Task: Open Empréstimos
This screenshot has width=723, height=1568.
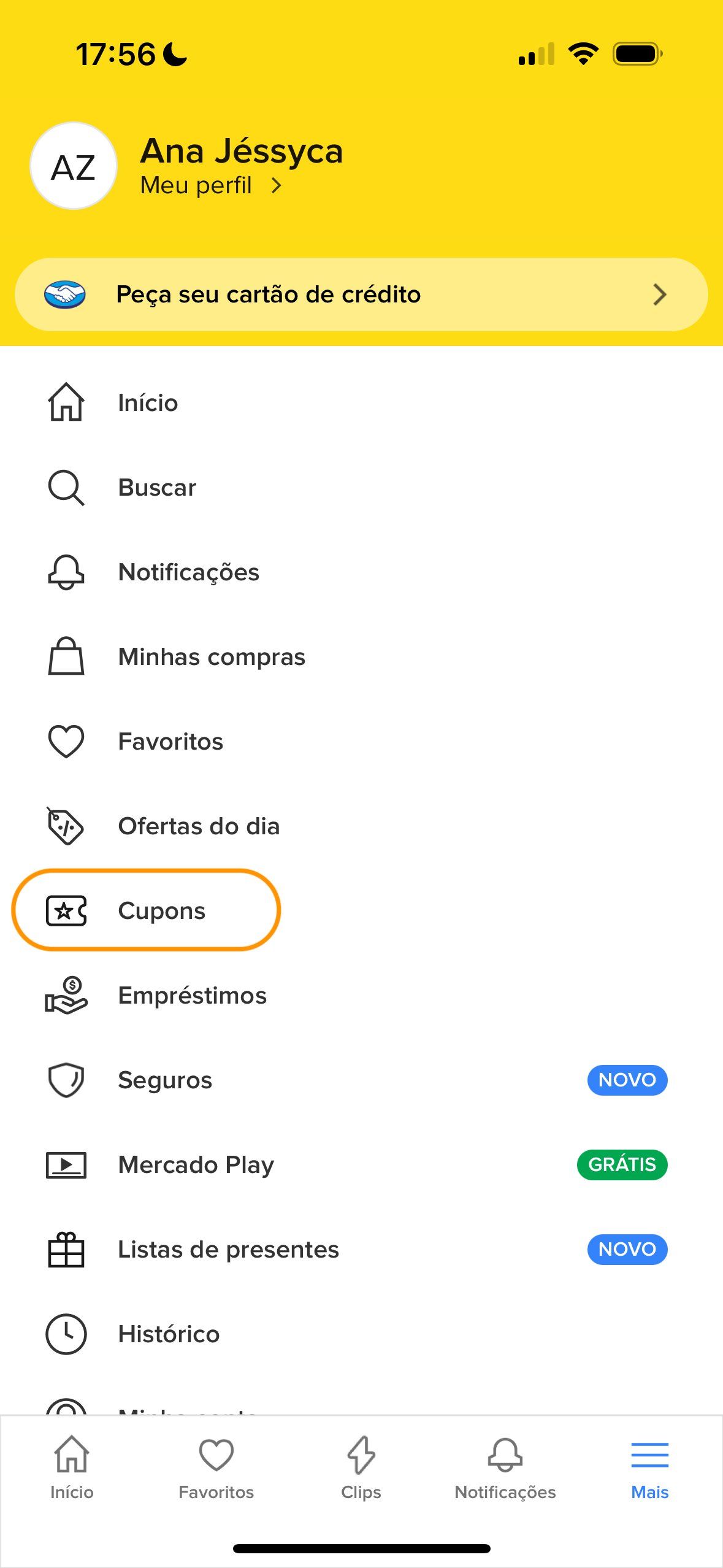Action: coord(361,996)
